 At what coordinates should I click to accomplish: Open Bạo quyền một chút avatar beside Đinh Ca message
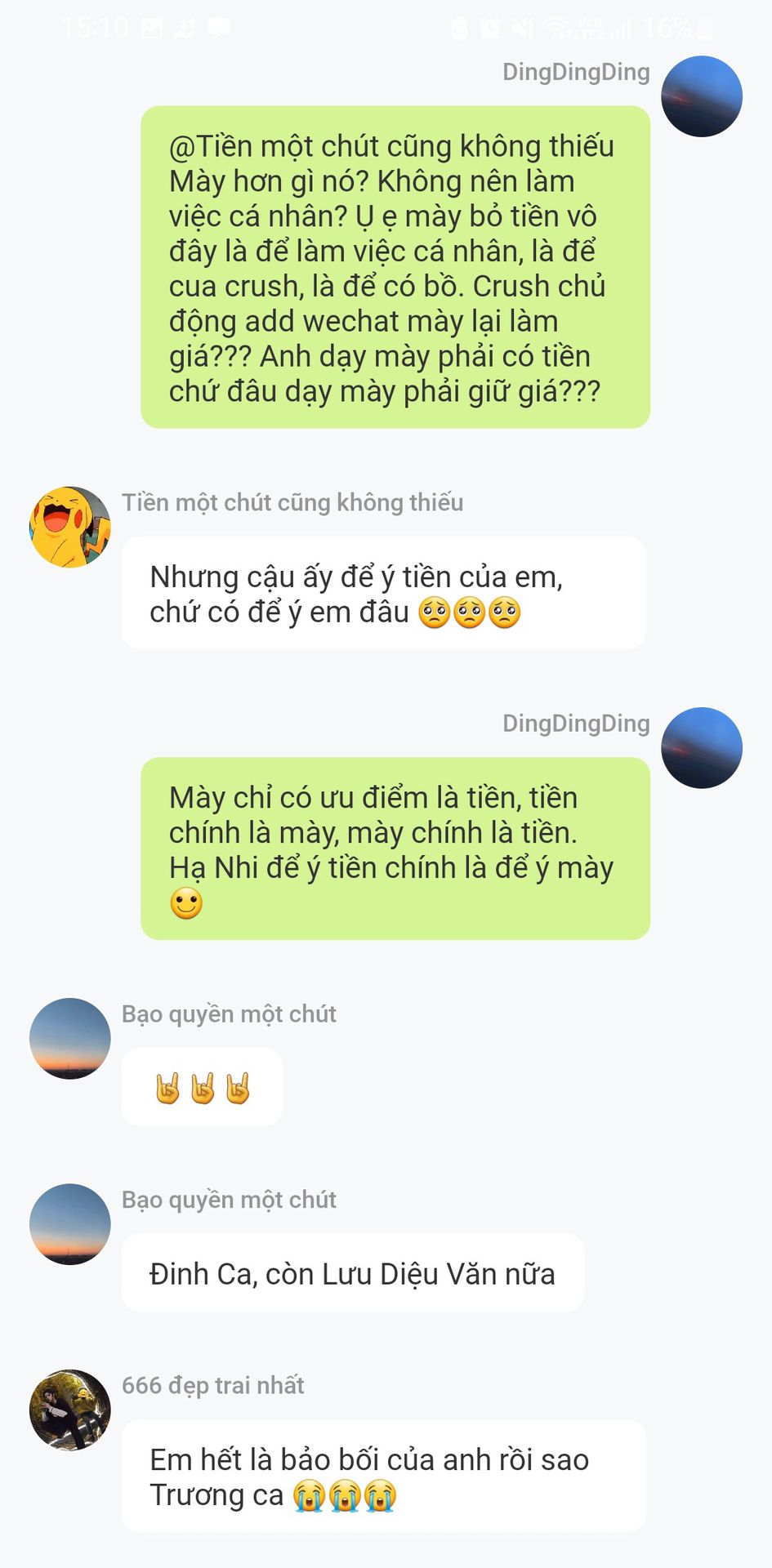pyautogui.click(x=70, y=1224)
